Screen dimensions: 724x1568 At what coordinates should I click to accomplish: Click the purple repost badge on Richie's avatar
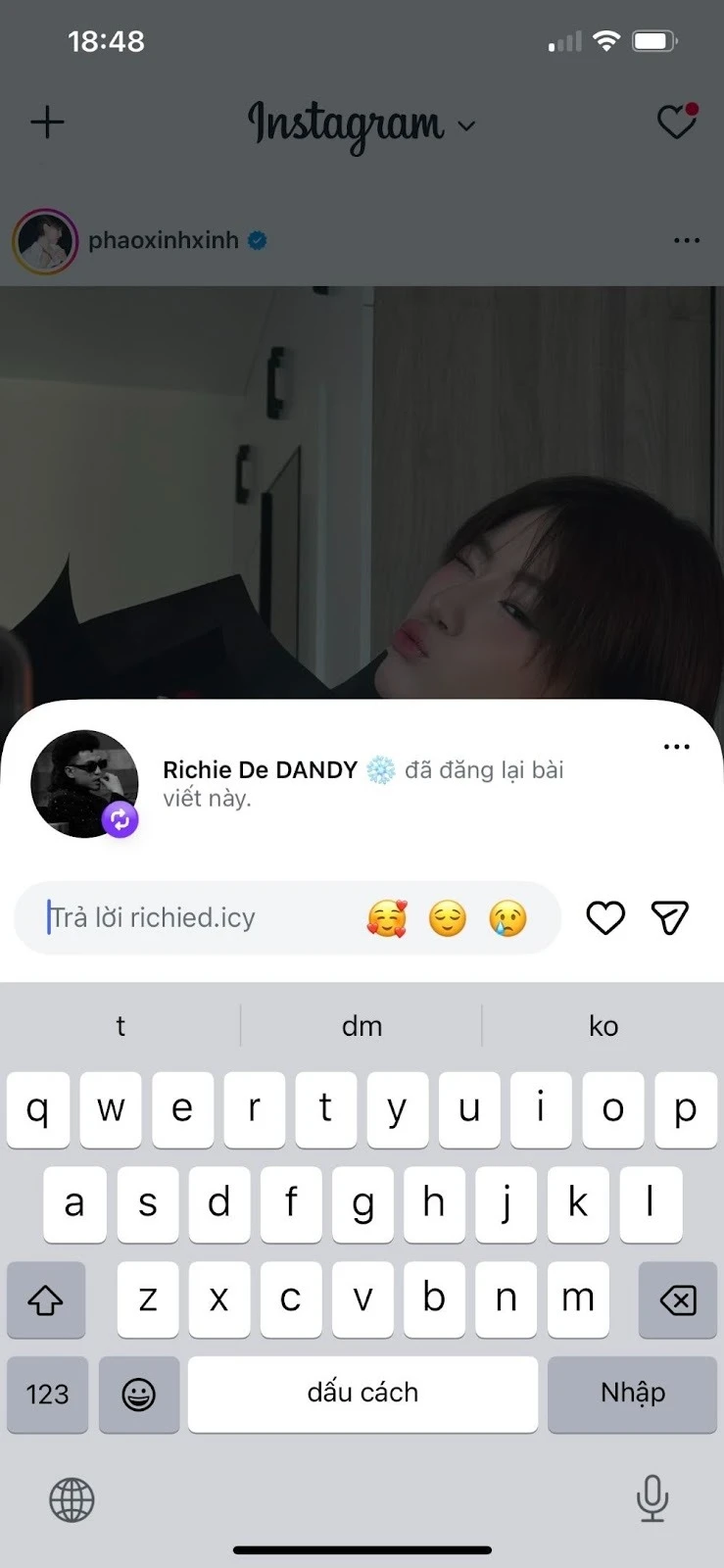click(x=119, y=821)
